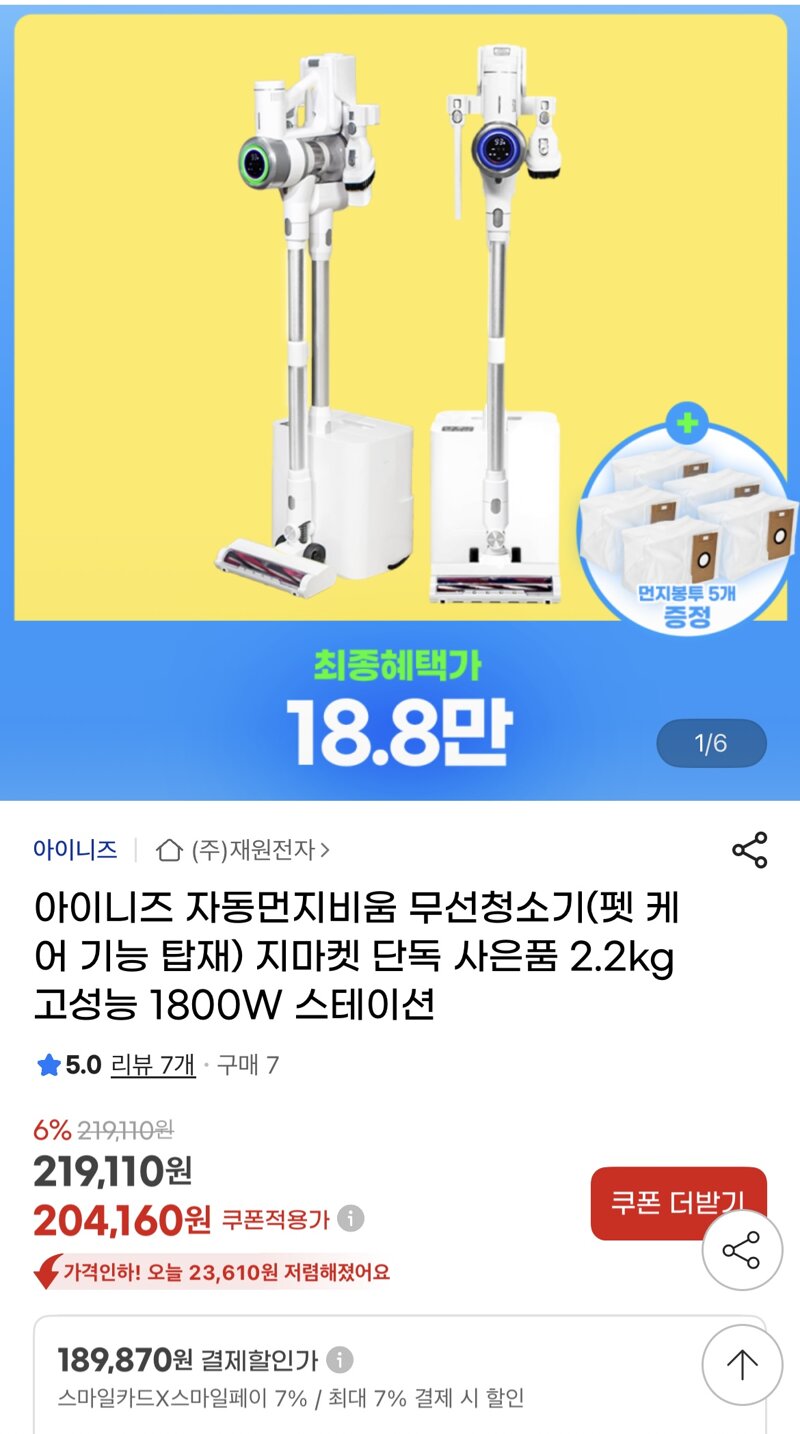This screenshot has height=1434, width=800.
Task: Open the 리뷰 7개 reviews link
Action: click(x=152, y=1065)
